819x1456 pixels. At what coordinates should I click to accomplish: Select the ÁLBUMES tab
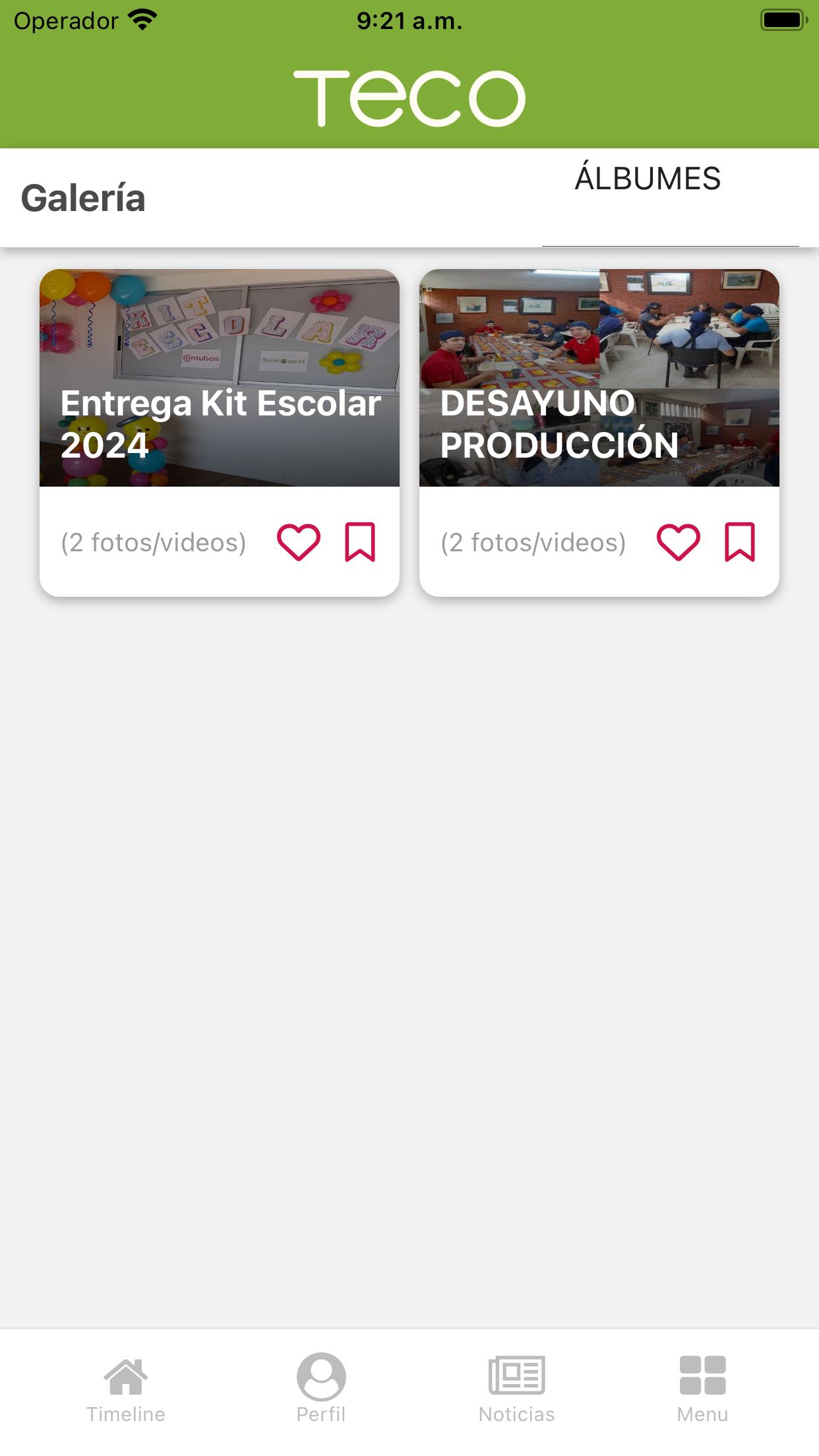671,198
